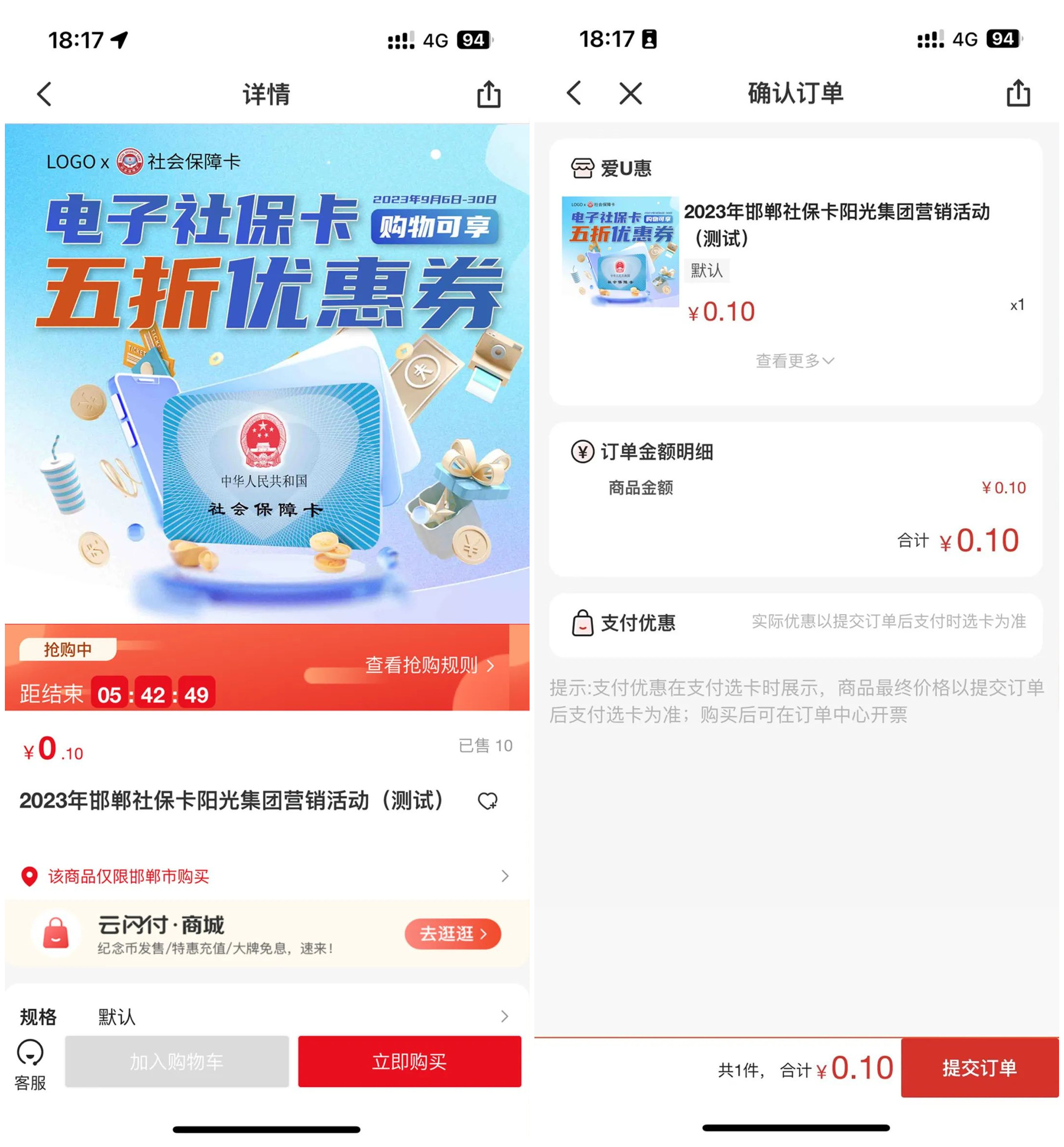Close the 确认订单 page with X
The height and width of the screenshot is (1147, 1064).
pos(631,93)
